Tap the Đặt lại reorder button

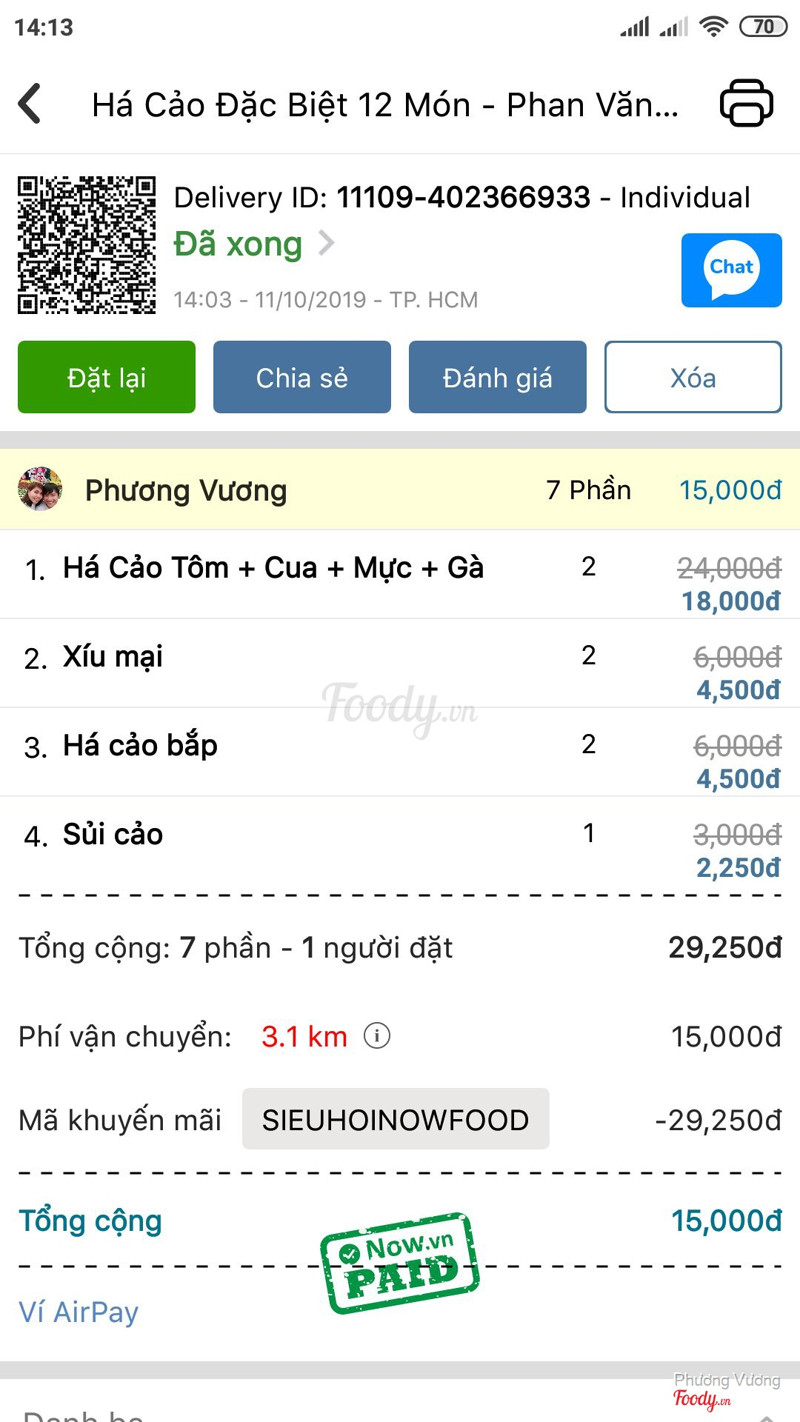pos(107,377)
